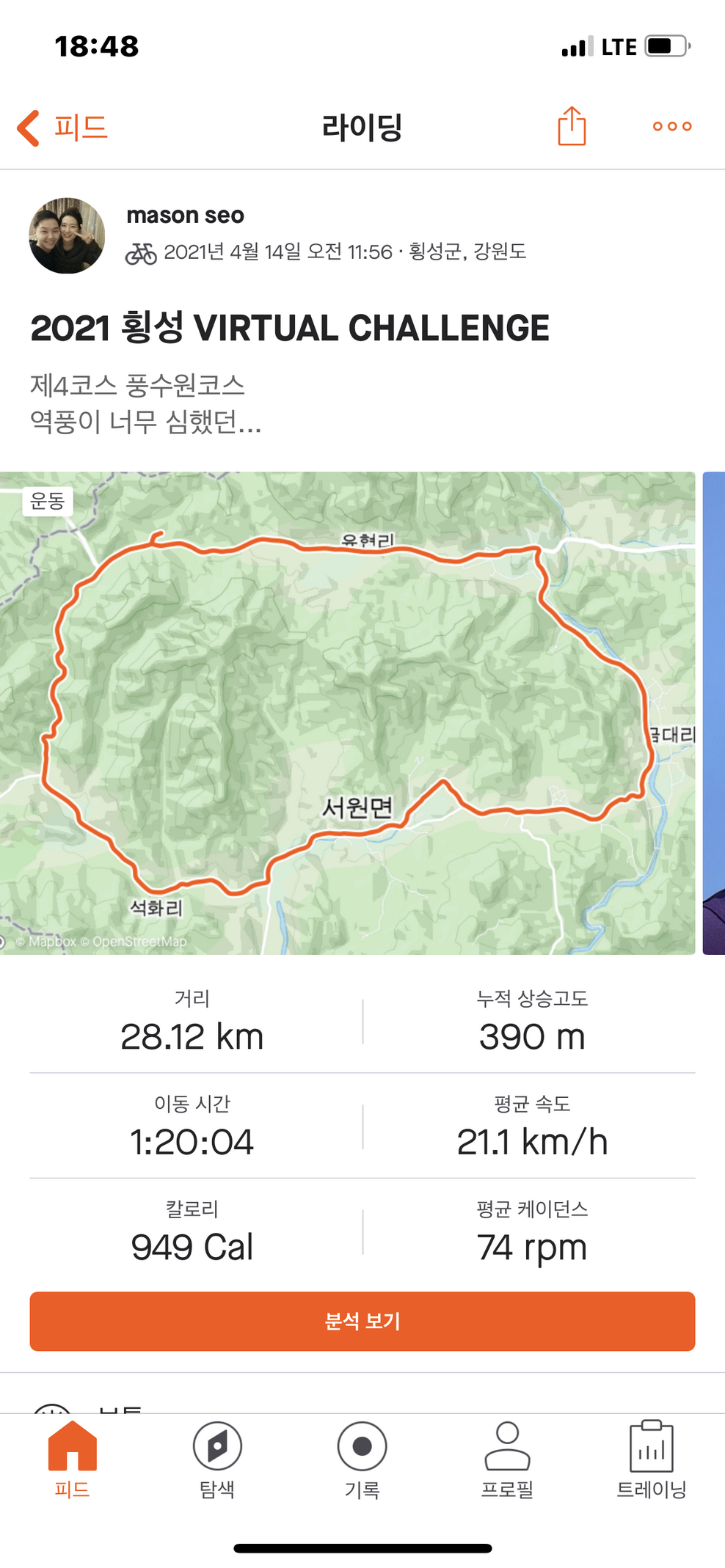
Task: Switch to the 탐색 tab
Action: pos(217,1459)
